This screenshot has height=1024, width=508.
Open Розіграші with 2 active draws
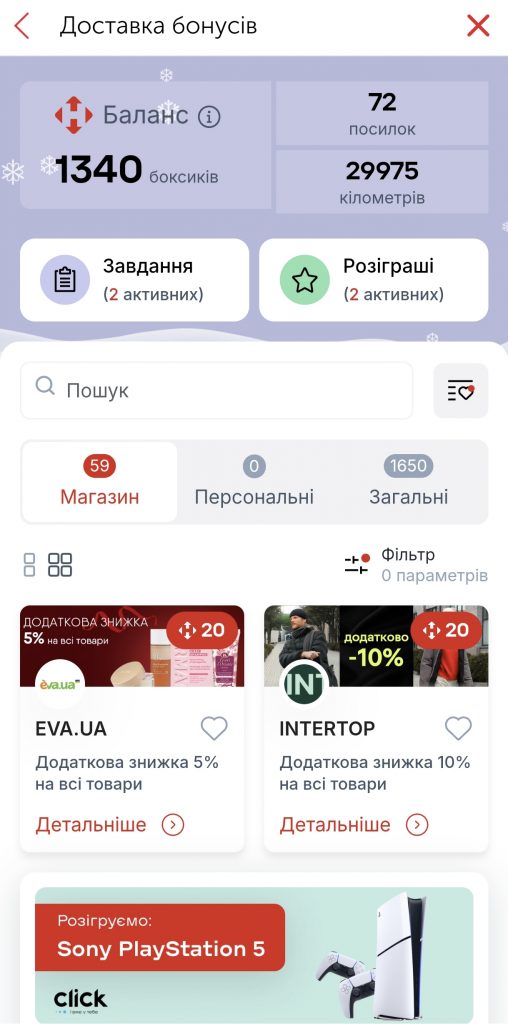[373, 280]
